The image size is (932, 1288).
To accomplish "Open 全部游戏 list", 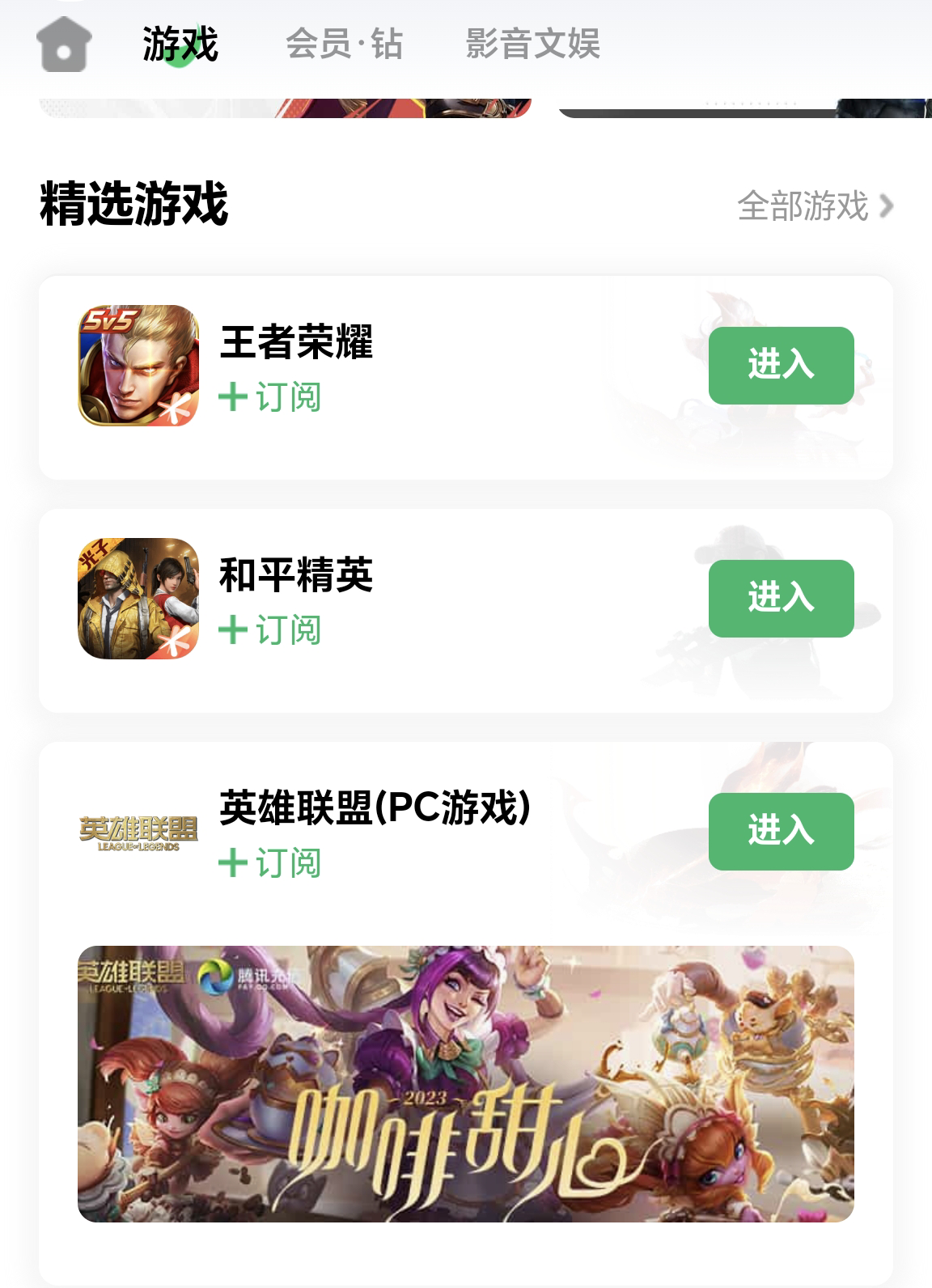I will (815, 205).
